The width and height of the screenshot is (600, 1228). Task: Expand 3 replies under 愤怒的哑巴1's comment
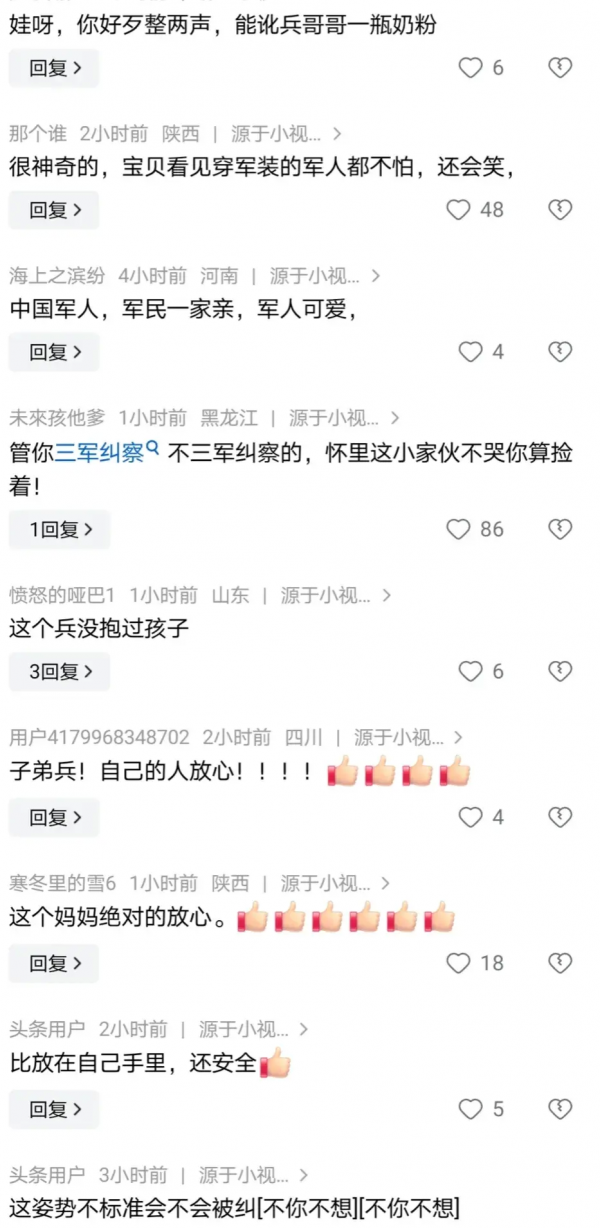coord(59,672)
